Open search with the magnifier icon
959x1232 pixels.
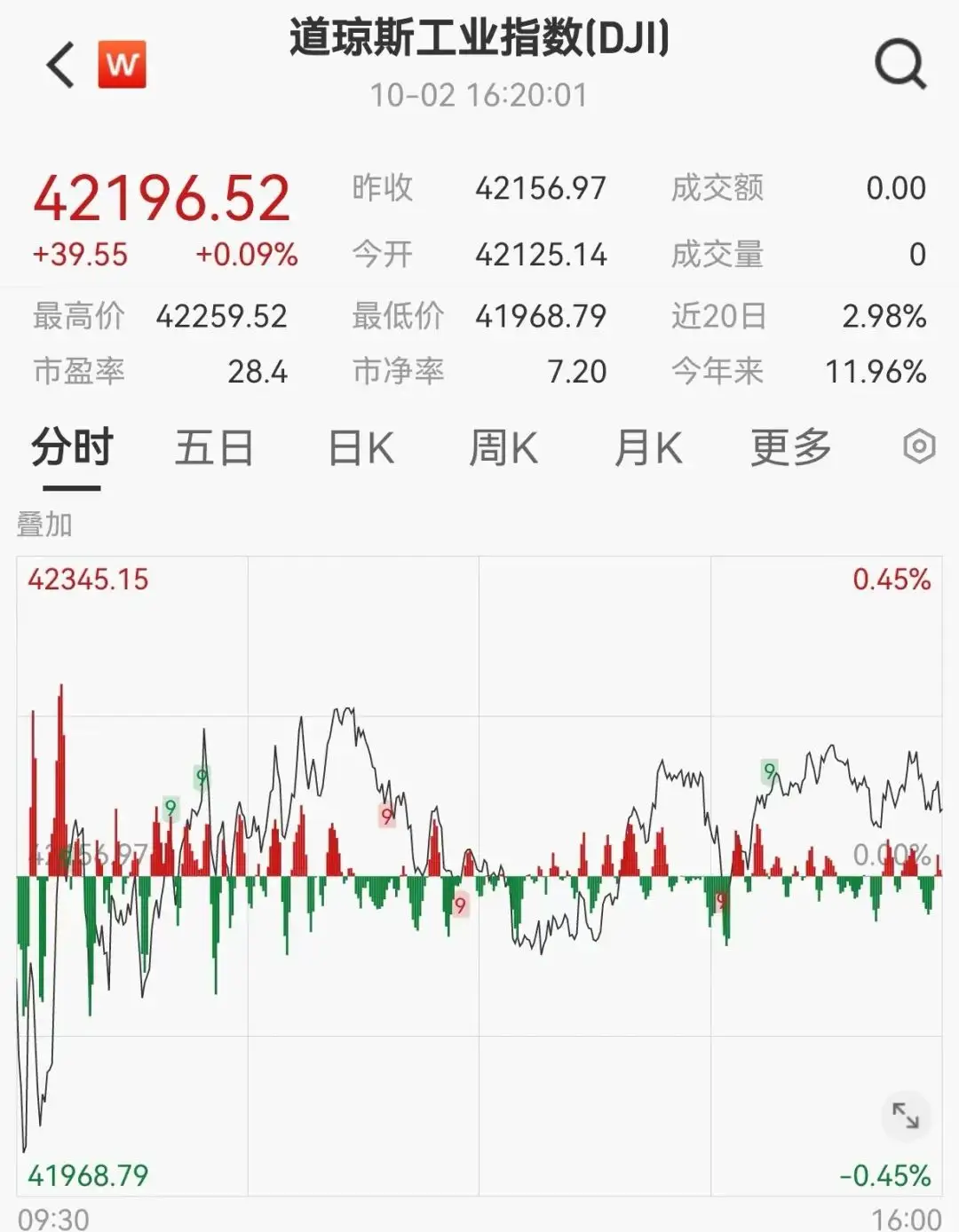pos(900,67)
